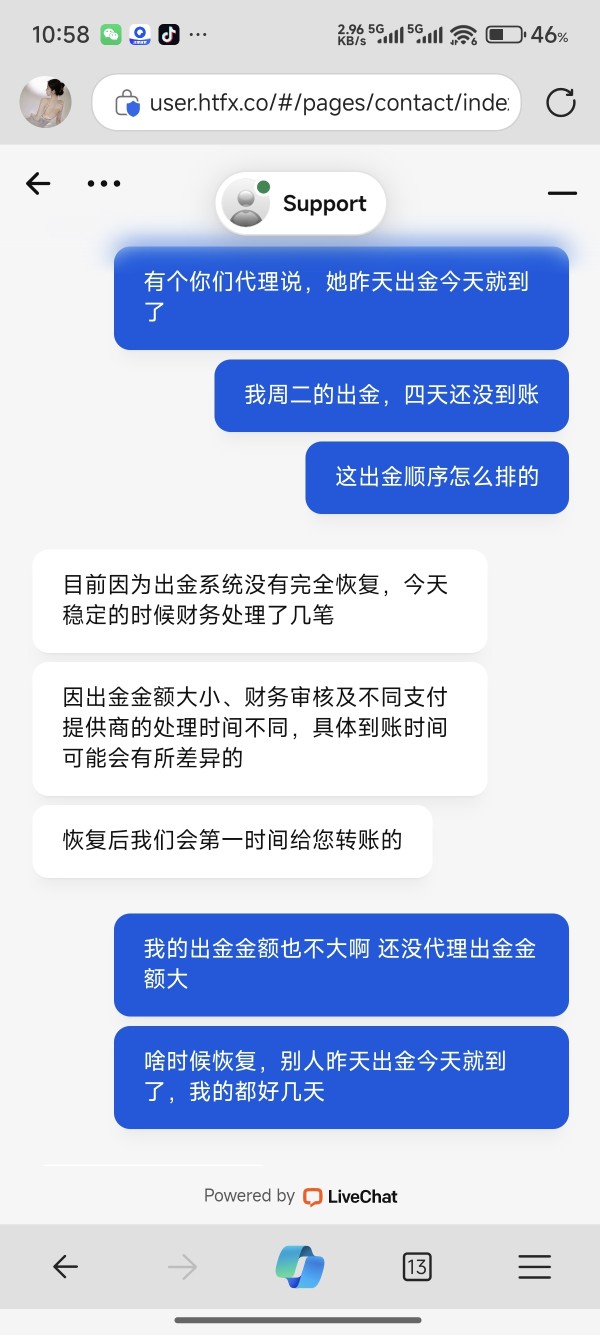Open the three-dot chat options menu
600x1335 pixels.
click(x=104, y=183)
